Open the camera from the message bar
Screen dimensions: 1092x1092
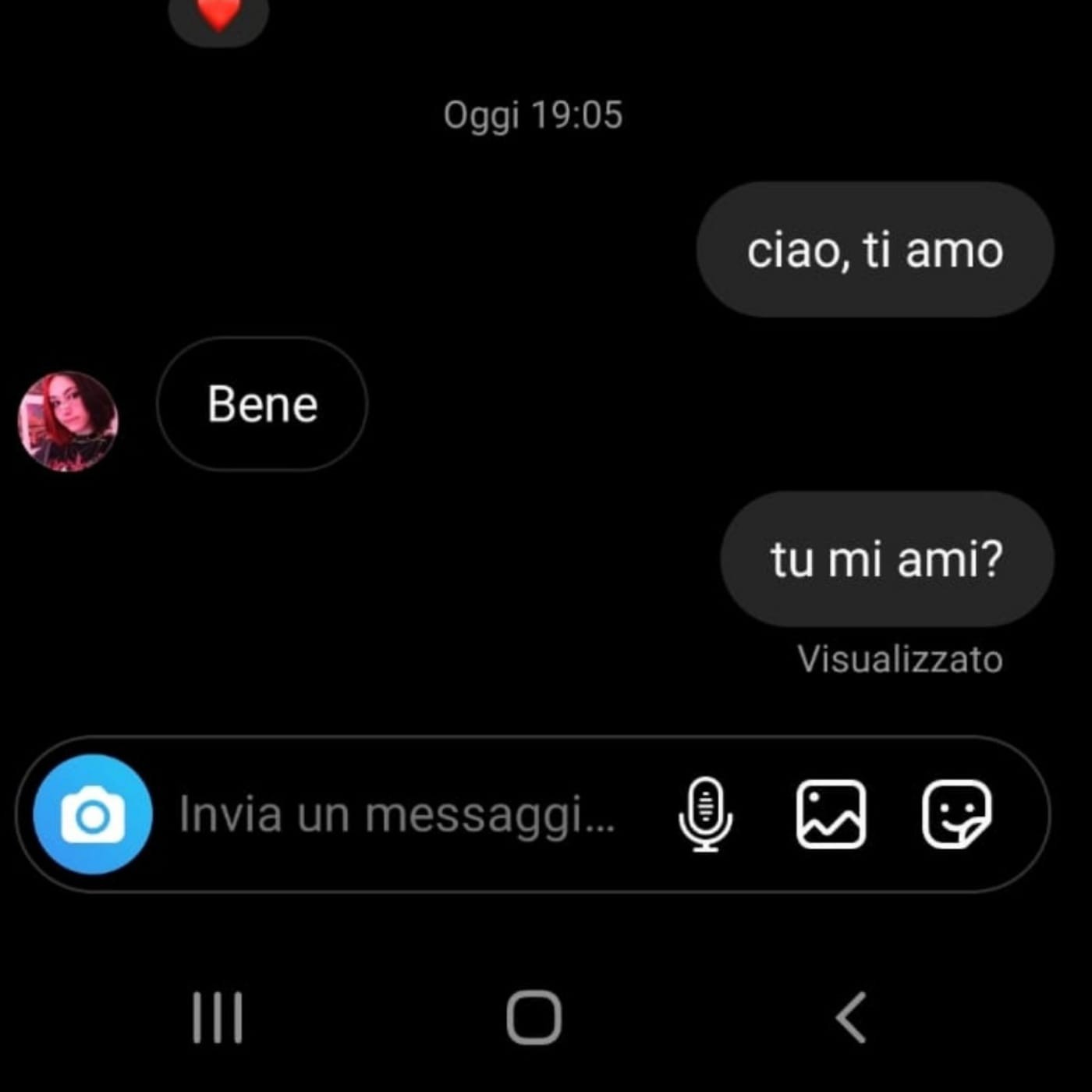(92, 814)
